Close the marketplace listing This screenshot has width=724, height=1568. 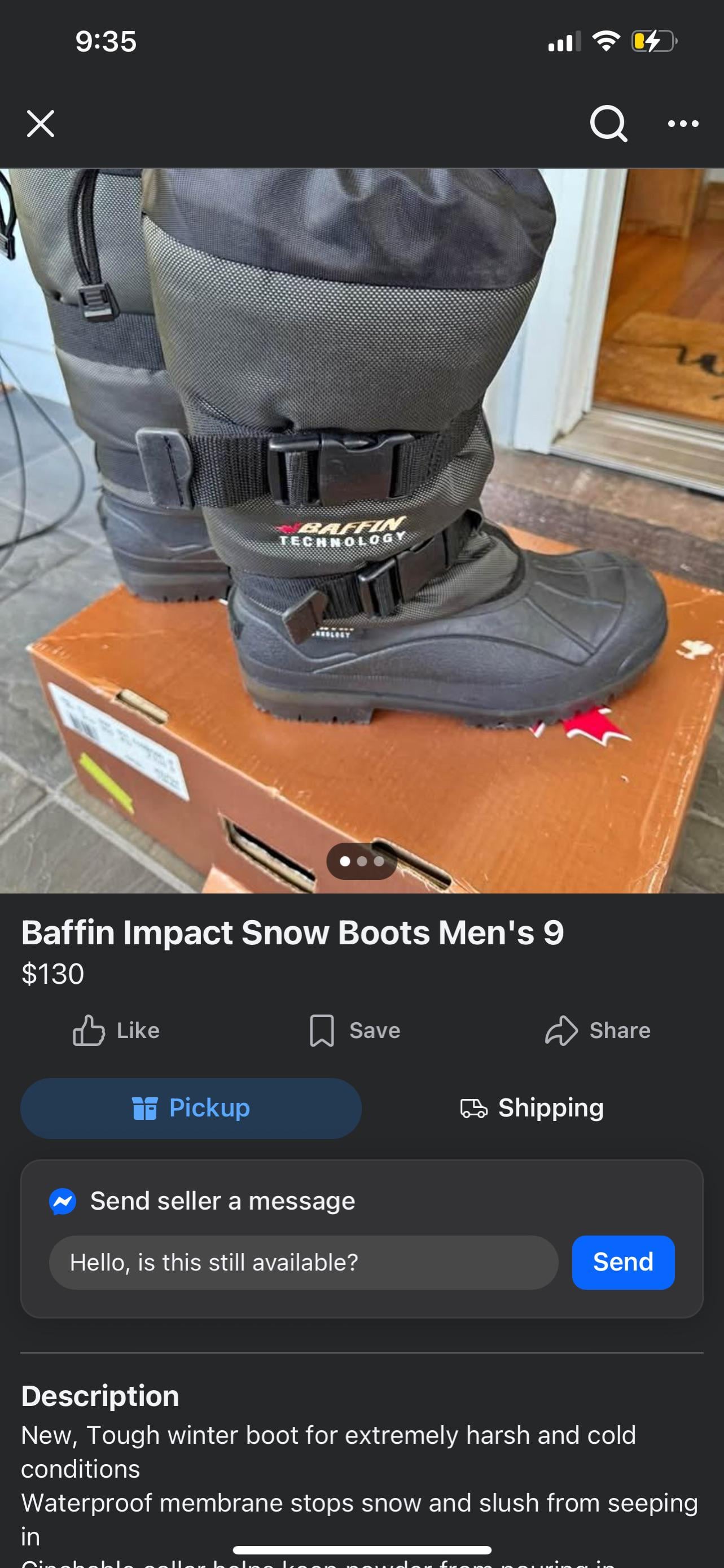pos(41,124)
